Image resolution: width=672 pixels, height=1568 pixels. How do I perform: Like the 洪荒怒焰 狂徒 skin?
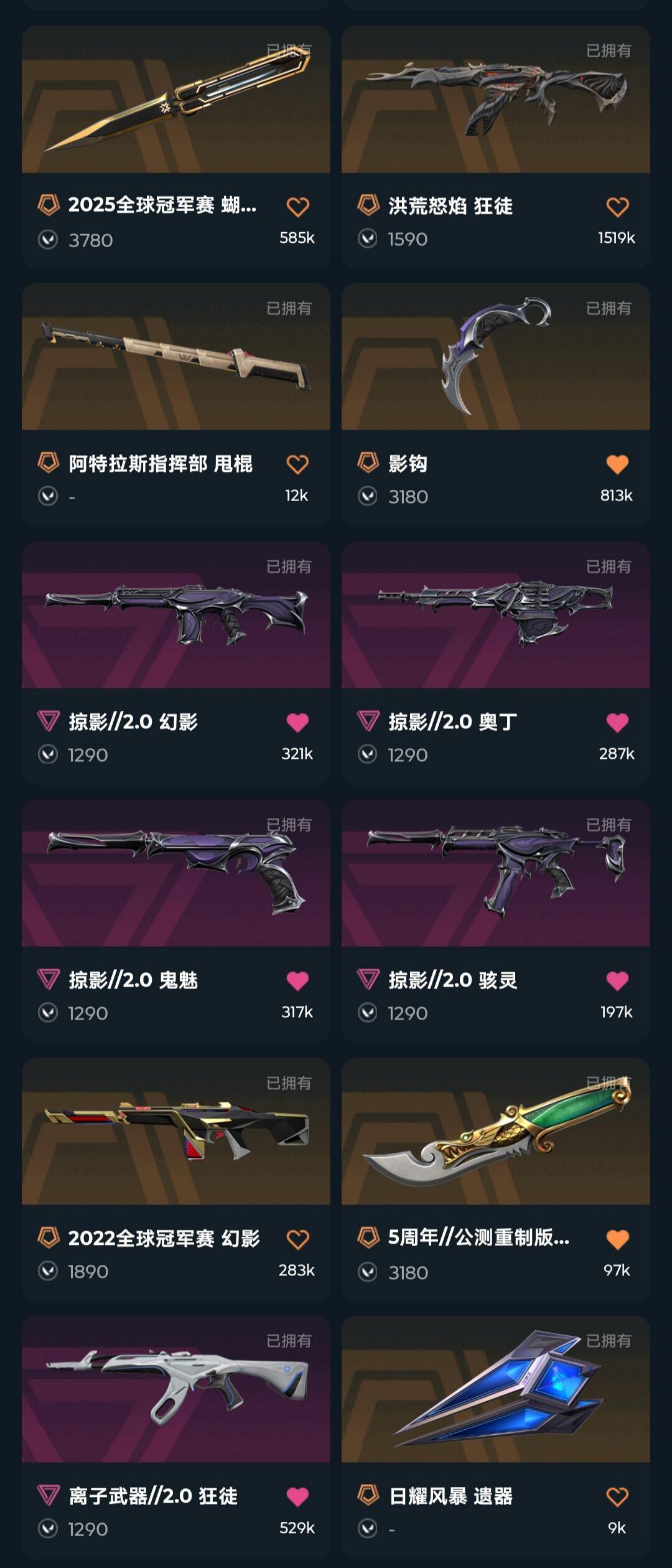click(x=617, y=207)
